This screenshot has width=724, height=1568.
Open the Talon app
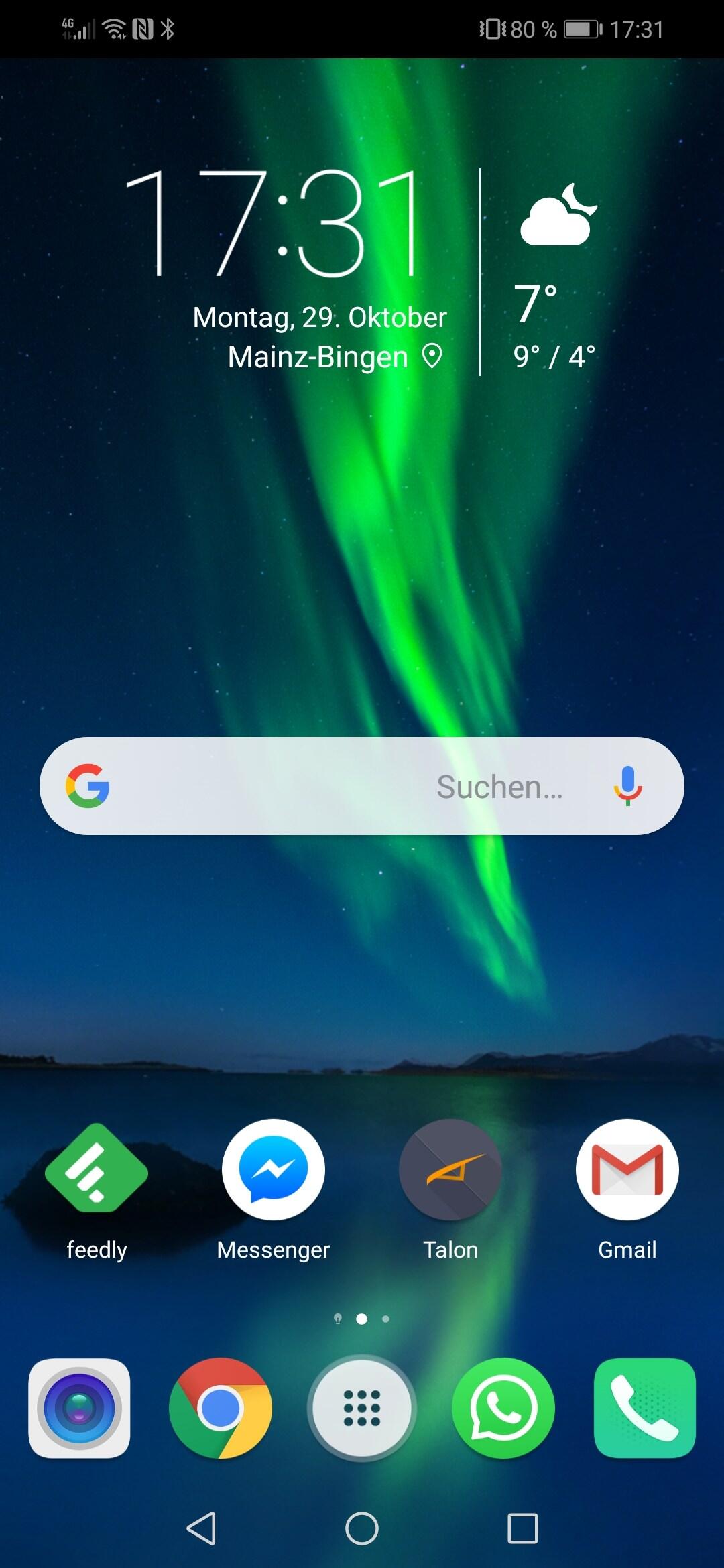point(450,1171)
